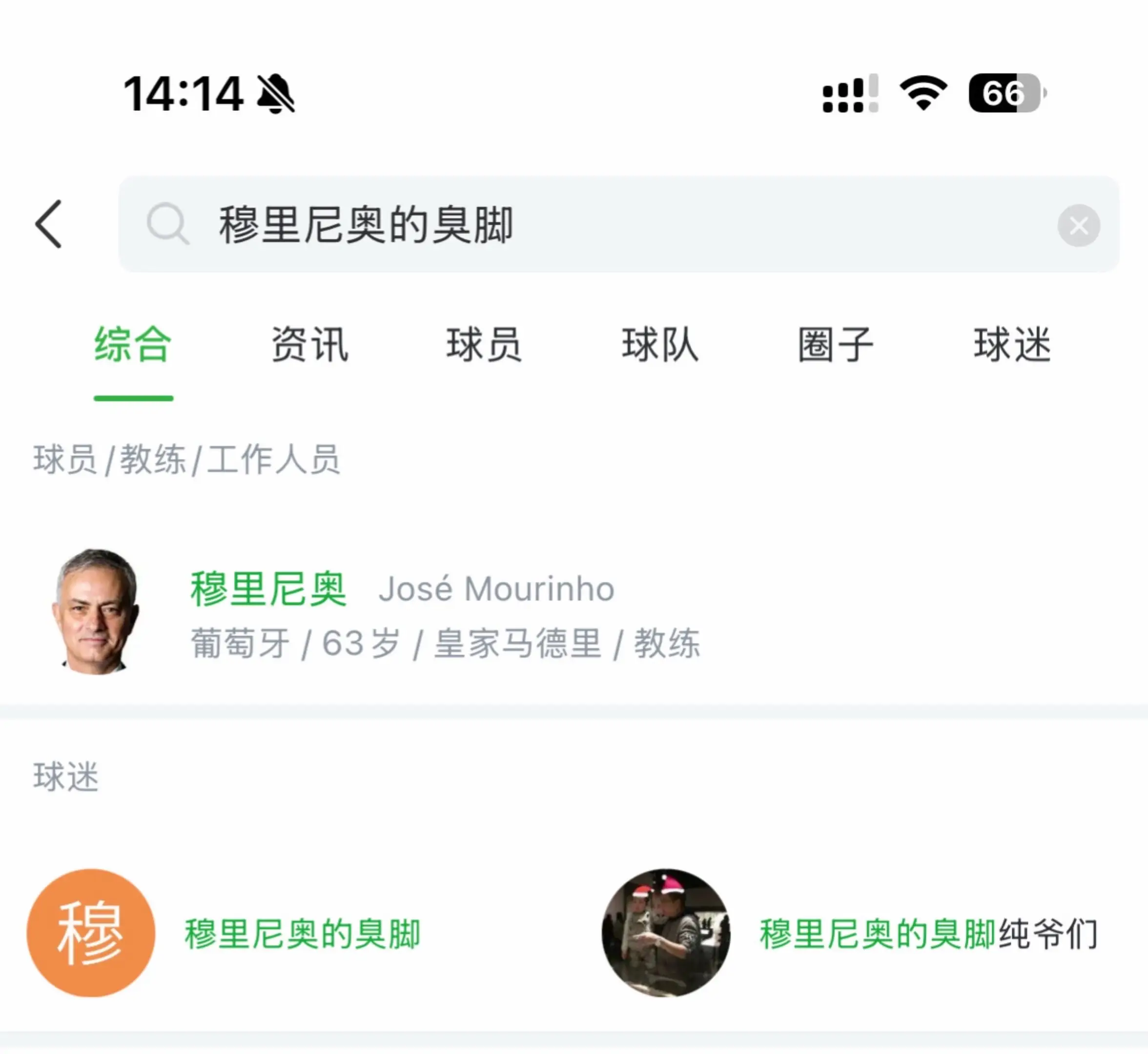Switch to the 球员 tab

[484, 345]
